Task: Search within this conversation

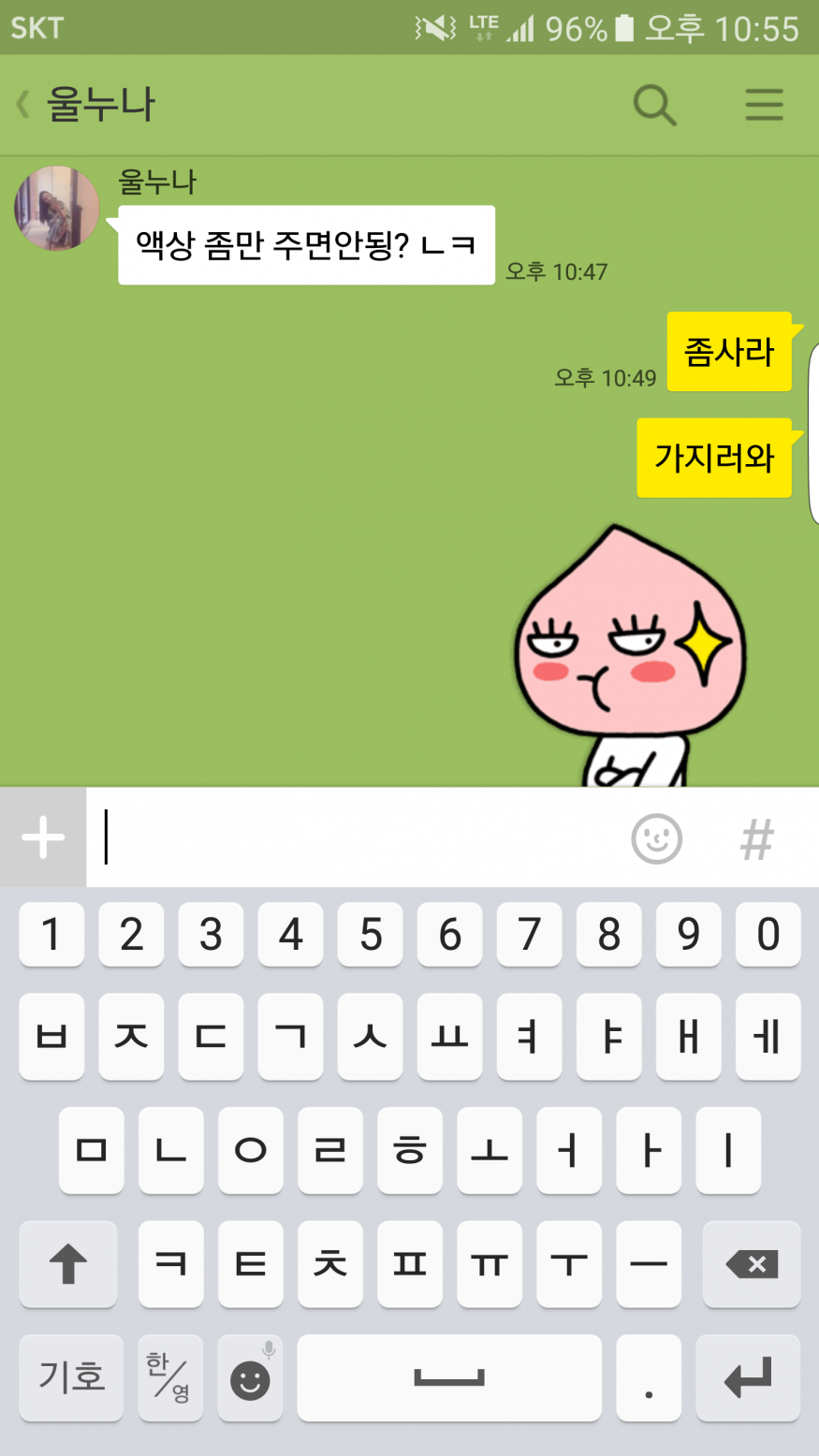Action: (654, 104)
